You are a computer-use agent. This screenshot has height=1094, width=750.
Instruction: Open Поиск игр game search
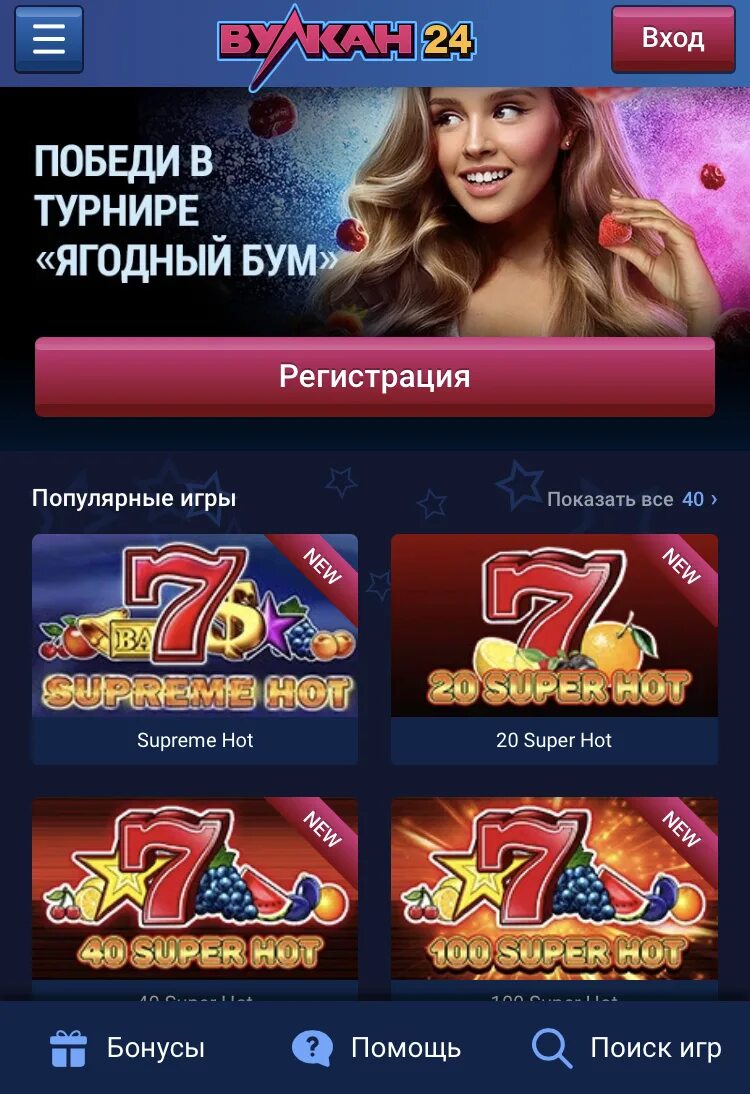627,1048
